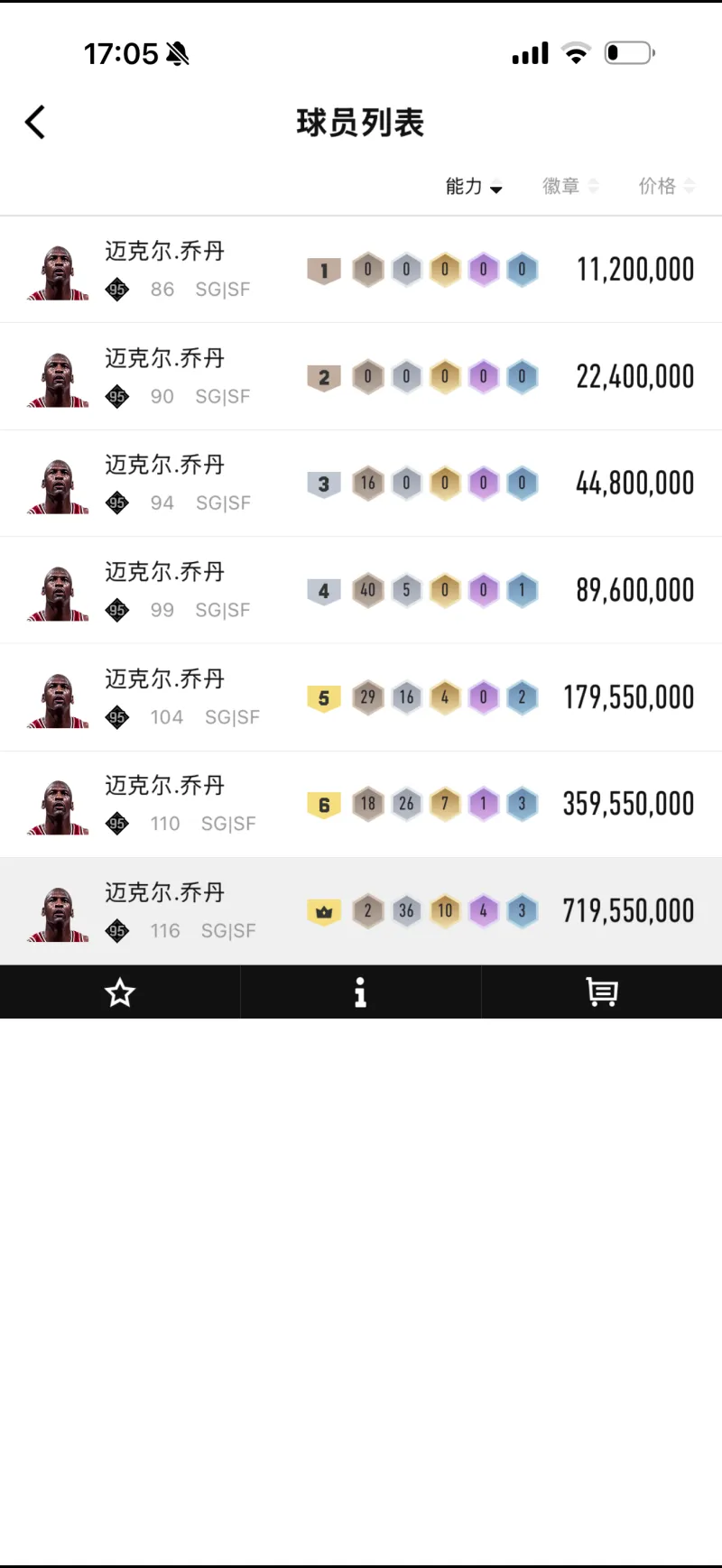Open the 迈克尔.乔丹 card priced 719,550,000
Screen dimensions: 722x1568
361,910
